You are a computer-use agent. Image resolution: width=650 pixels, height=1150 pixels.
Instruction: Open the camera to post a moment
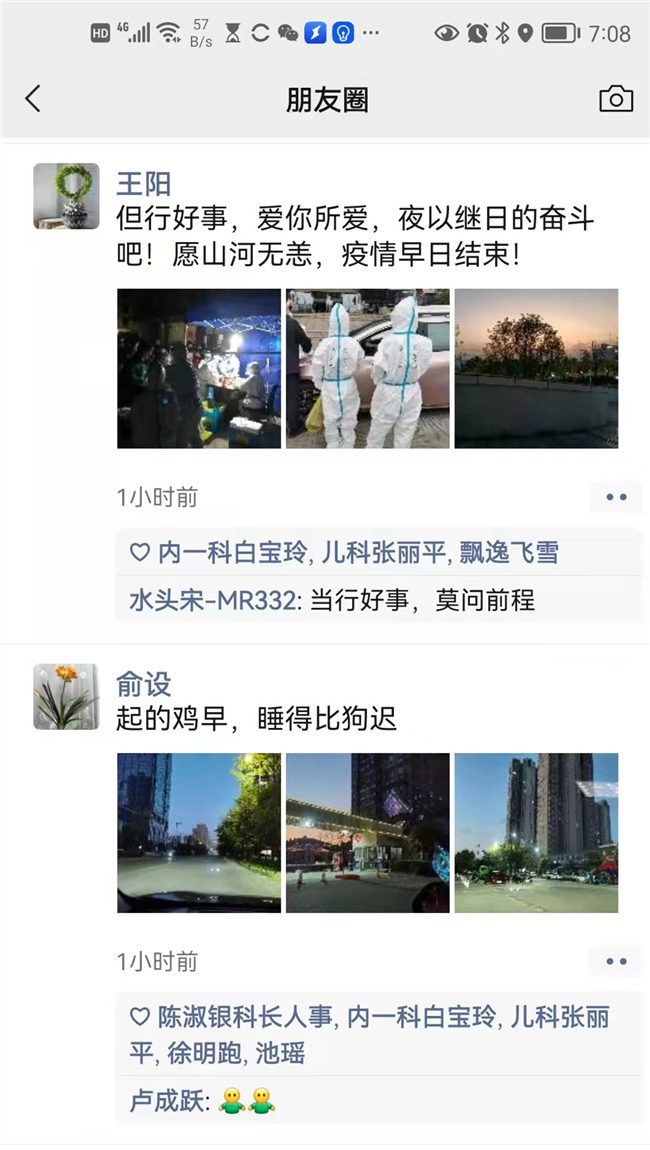(616, 99)
